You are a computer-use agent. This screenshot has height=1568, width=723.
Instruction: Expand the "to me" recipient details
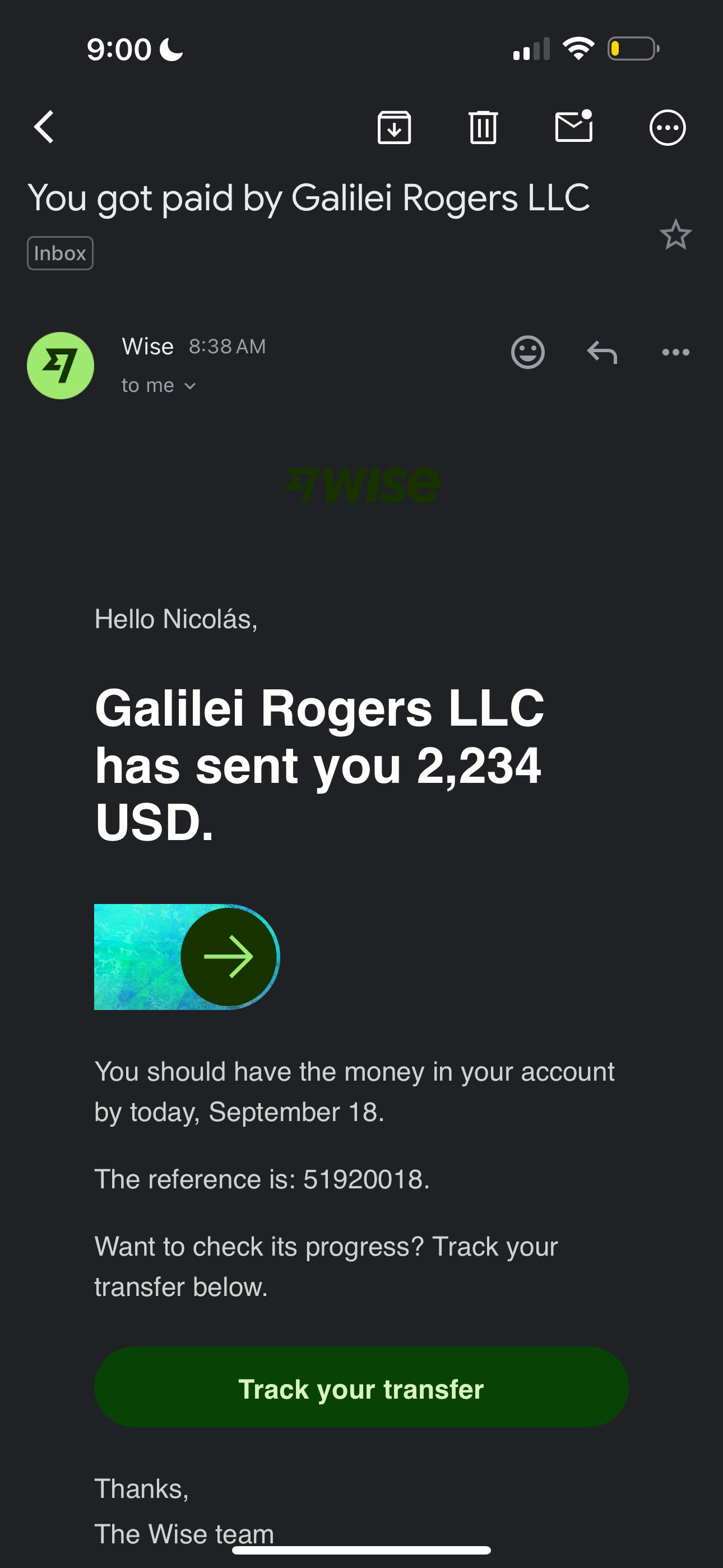click(159, 385)
